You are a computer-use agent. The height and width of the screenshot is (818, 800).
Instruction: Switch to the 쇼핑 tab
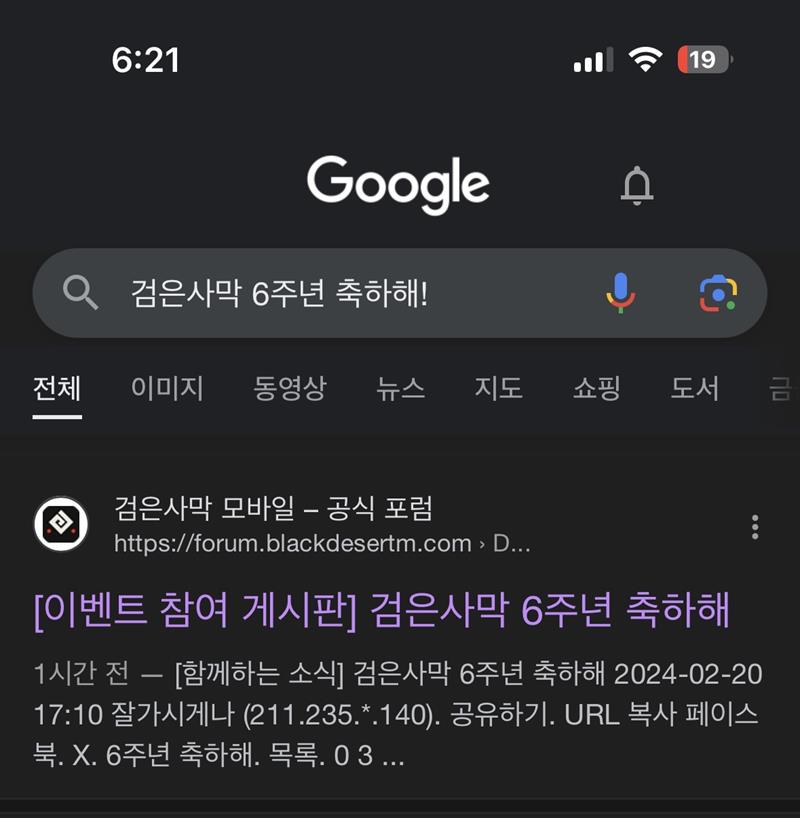596,388
